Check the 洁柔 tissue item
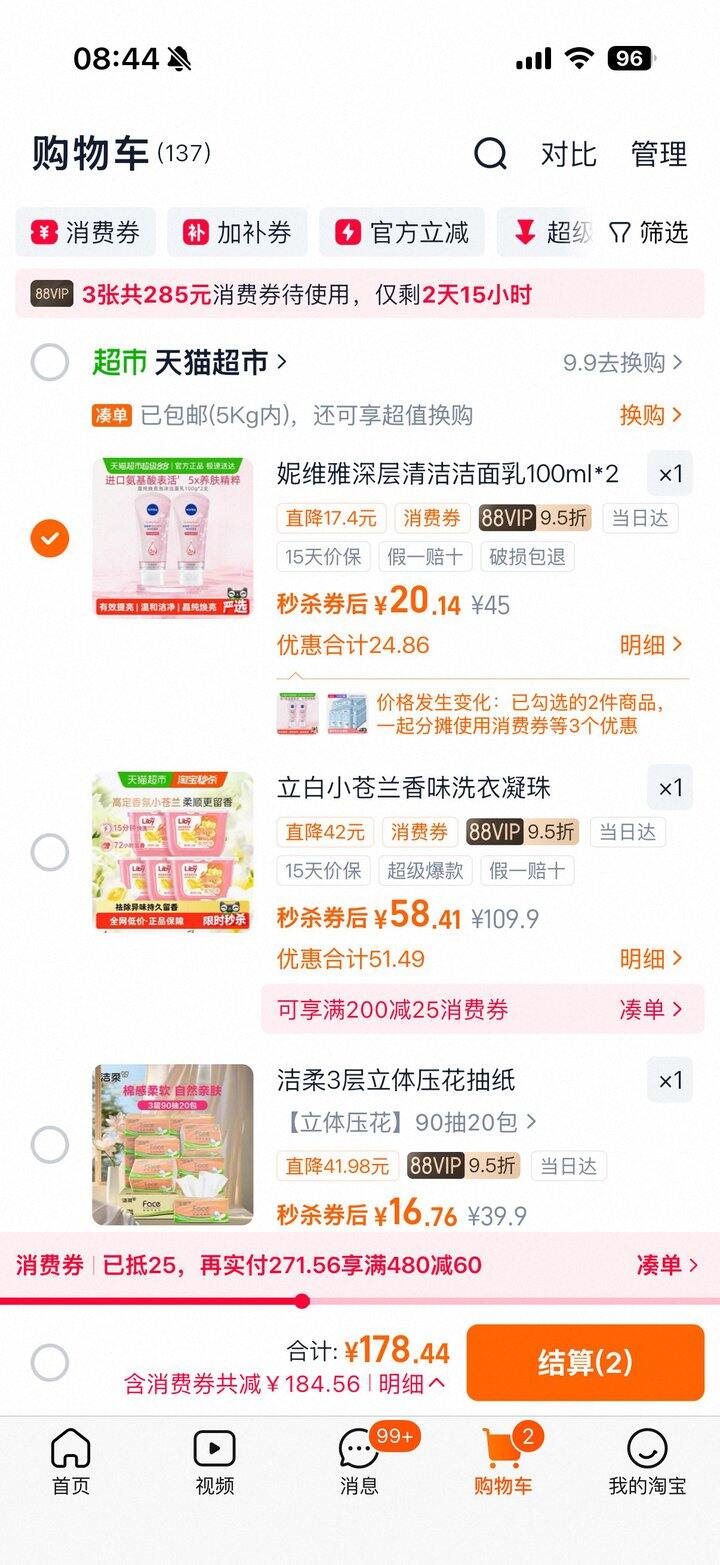 click(x=50, y=1145)
